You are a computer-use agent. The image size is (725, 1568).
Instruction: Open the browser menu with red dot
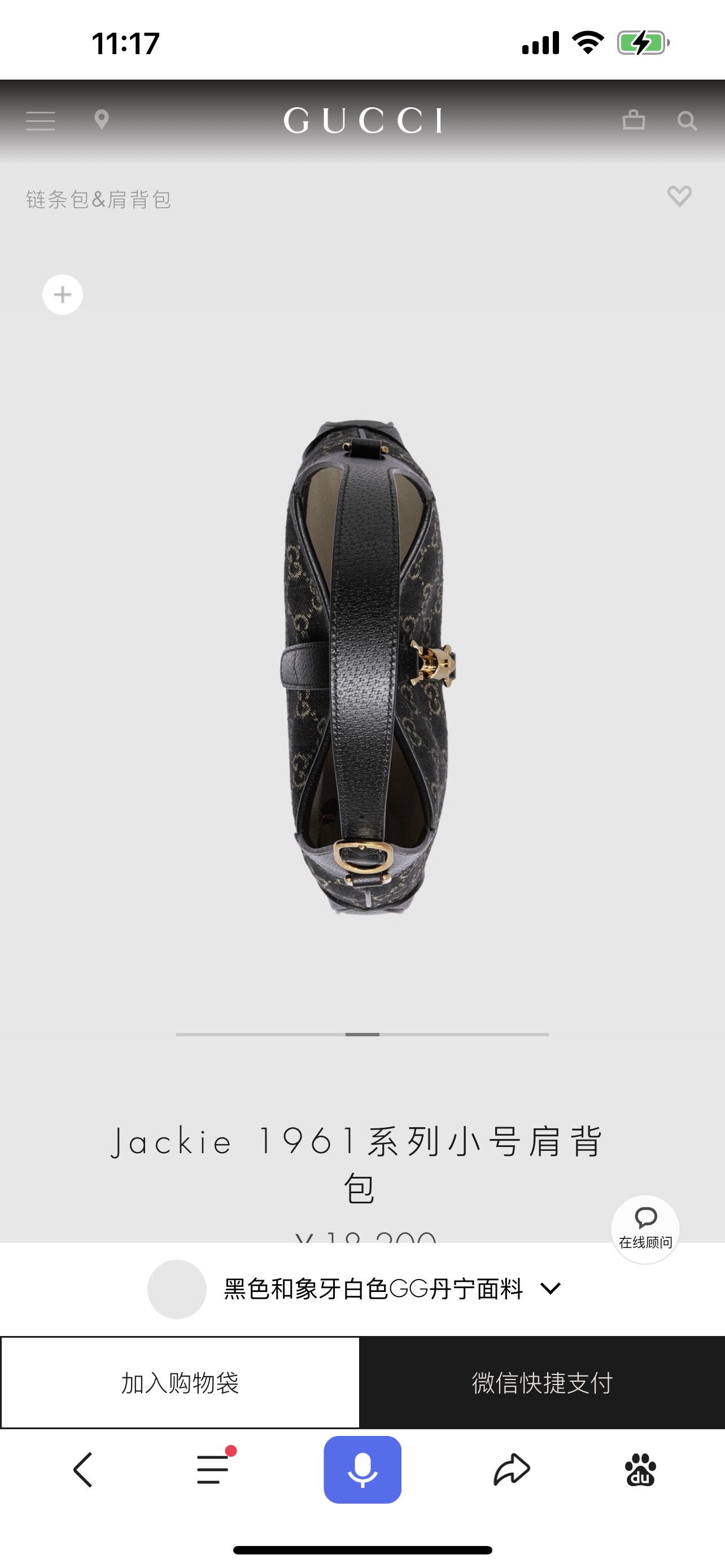213,1469
